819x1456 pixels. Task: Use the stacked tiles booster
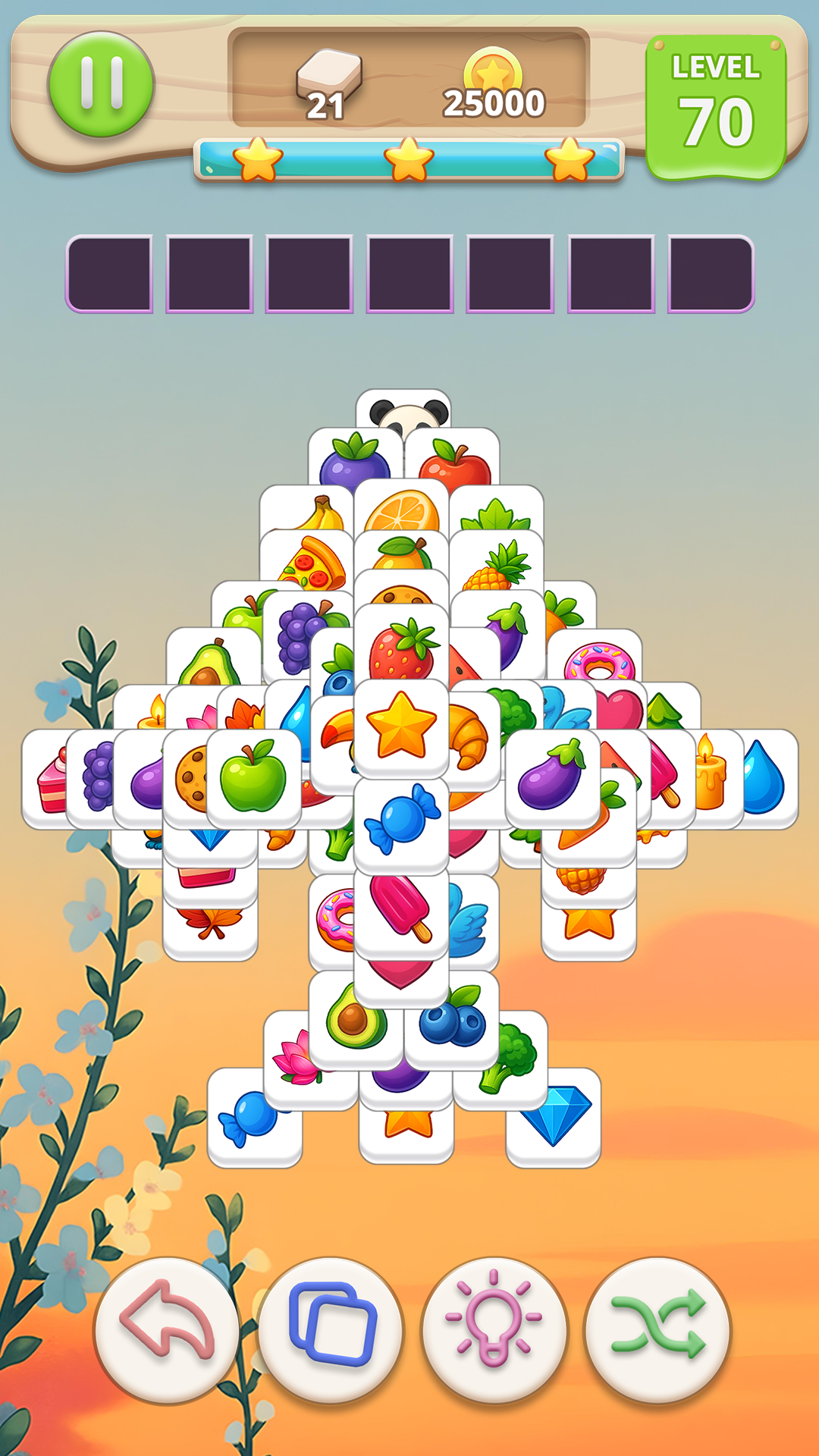(331, 1330)
